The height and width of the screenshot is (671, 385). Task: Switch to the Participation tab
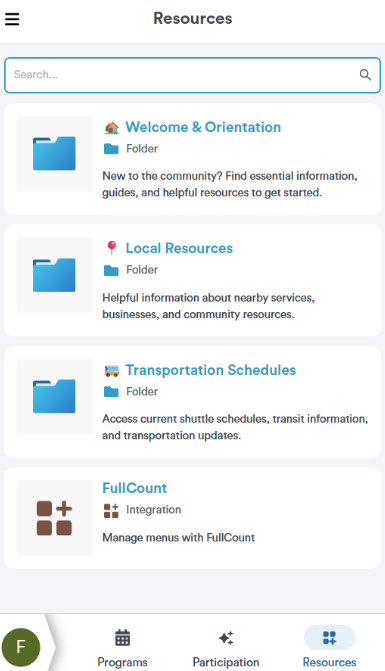226,647
